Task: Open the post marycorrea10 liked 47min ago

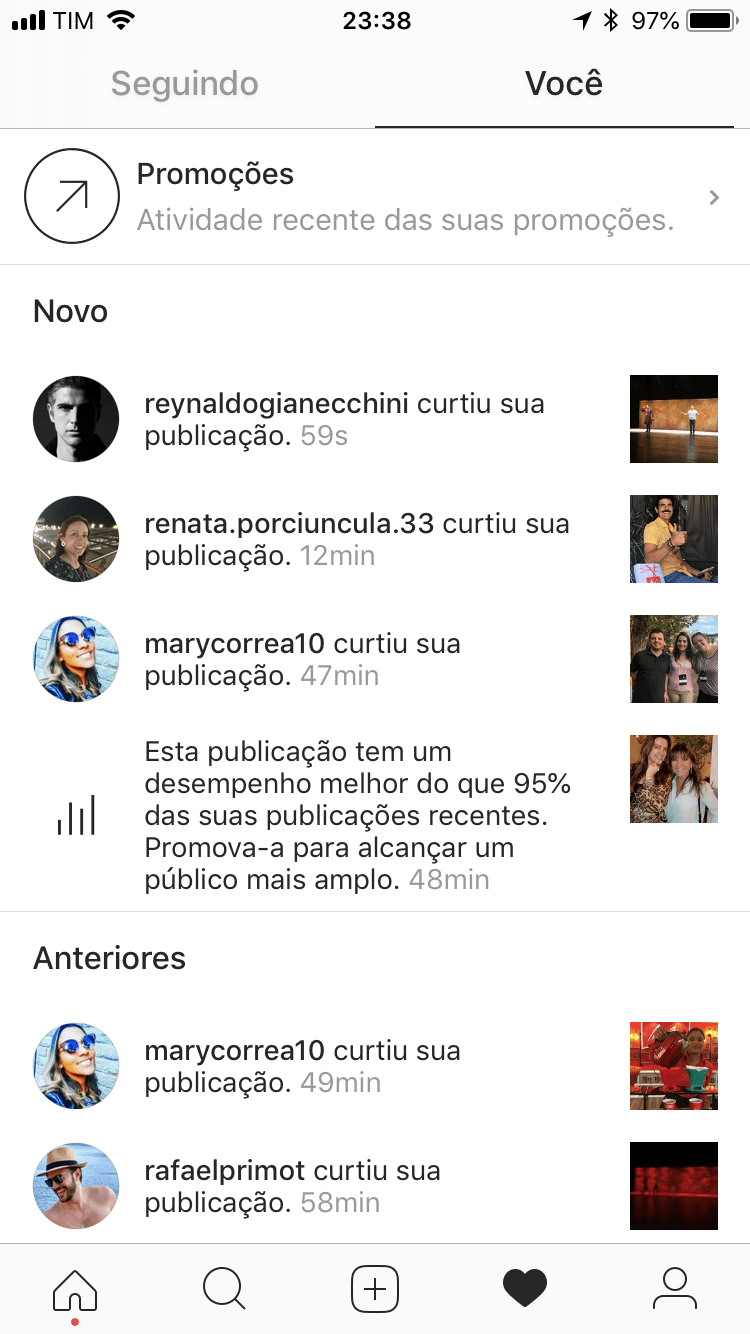Action: (x=673, y=659)
